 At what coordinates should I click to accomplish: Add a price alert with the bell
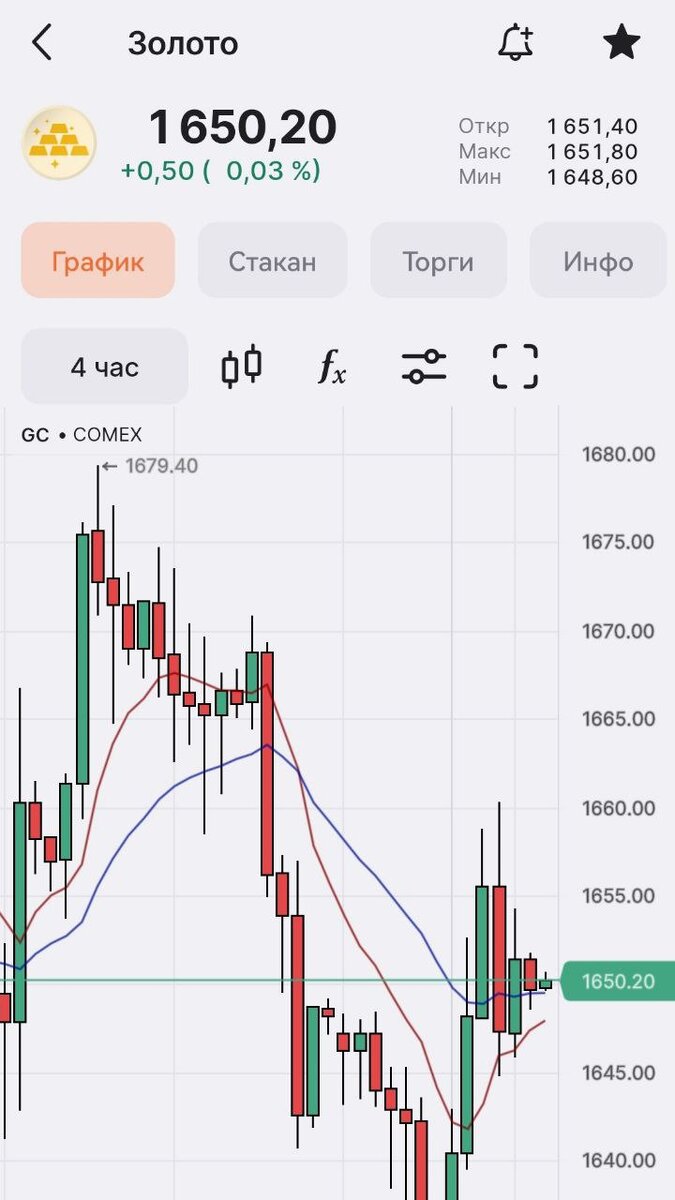(x=516, y=42)
